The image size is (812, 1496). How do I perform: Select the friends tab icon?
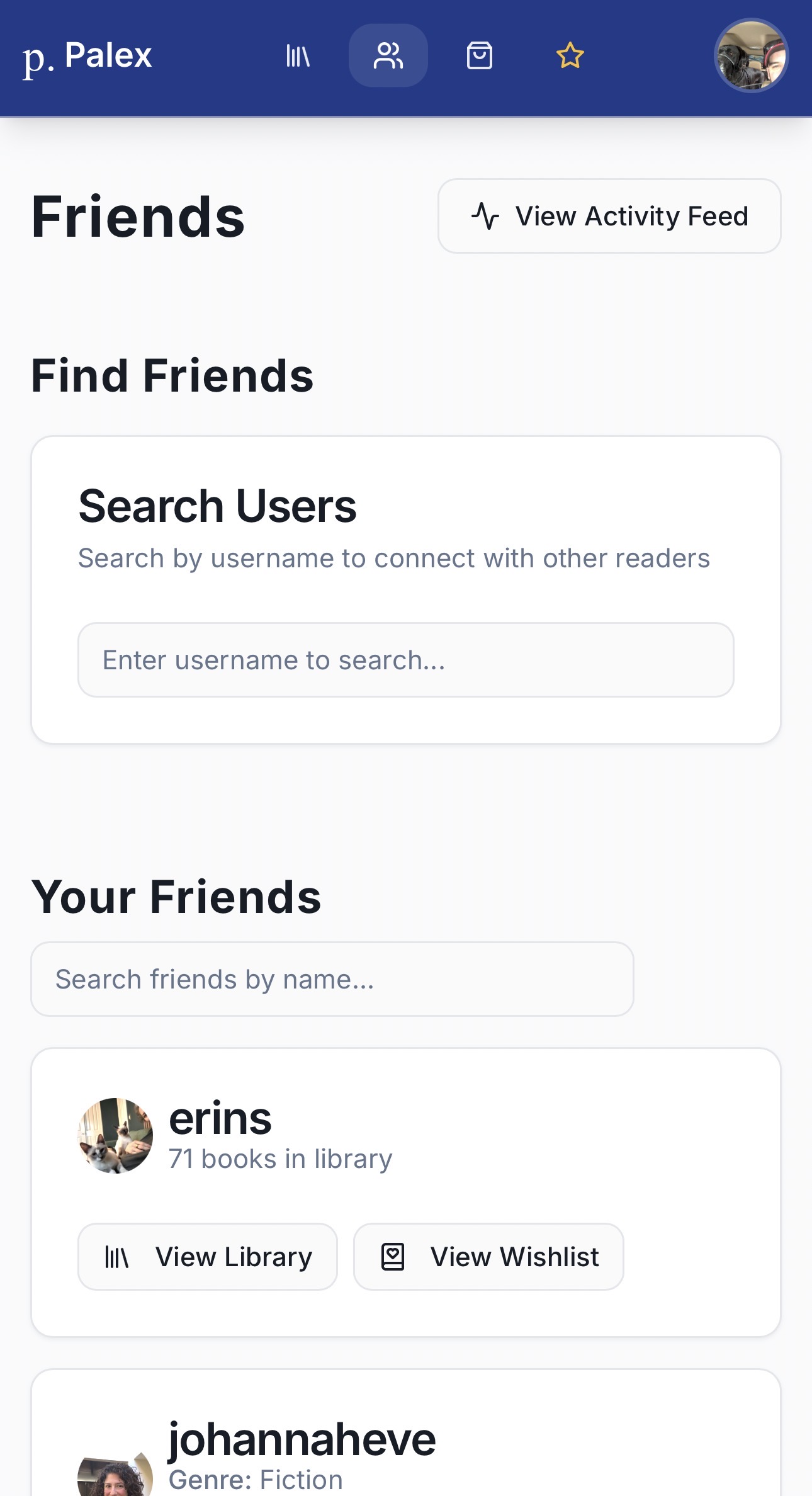click(x=388, y=55)
